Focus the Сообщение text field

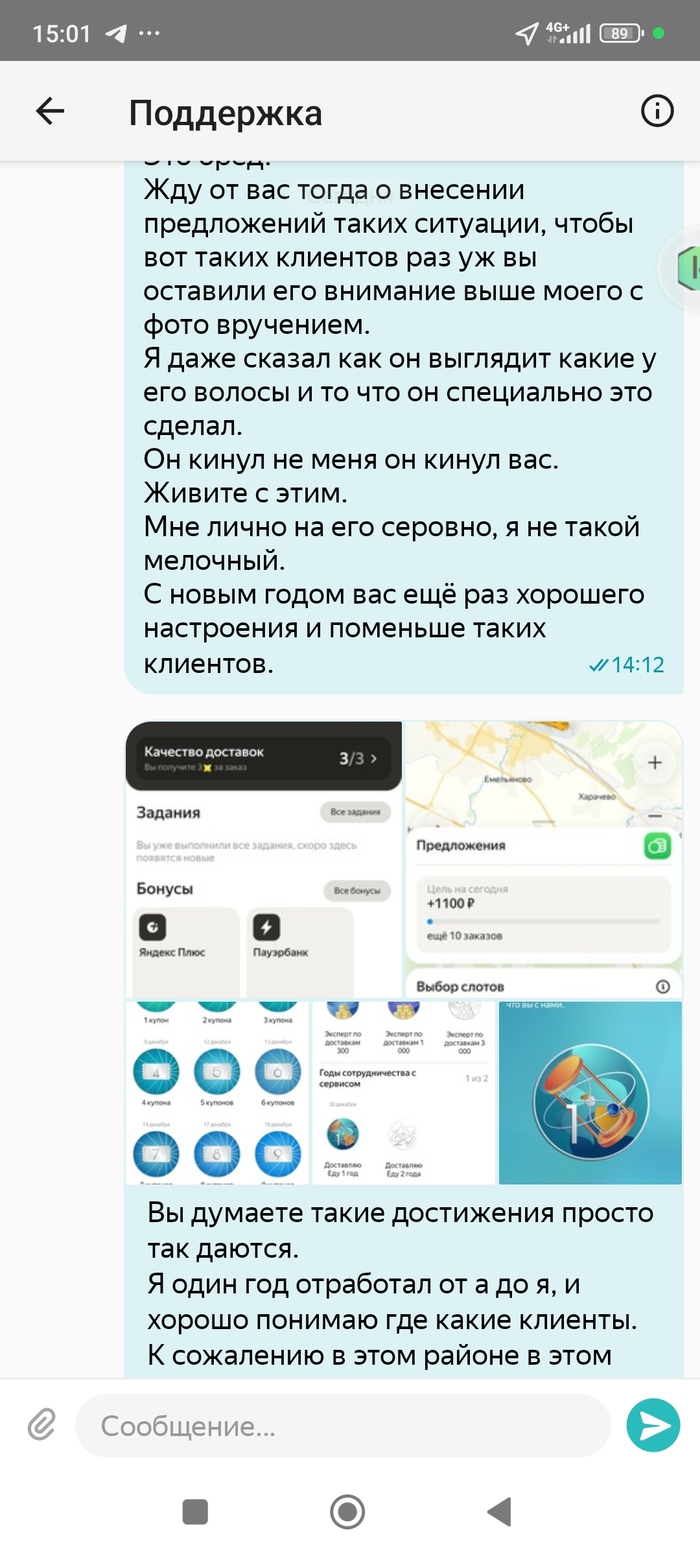342,1426
